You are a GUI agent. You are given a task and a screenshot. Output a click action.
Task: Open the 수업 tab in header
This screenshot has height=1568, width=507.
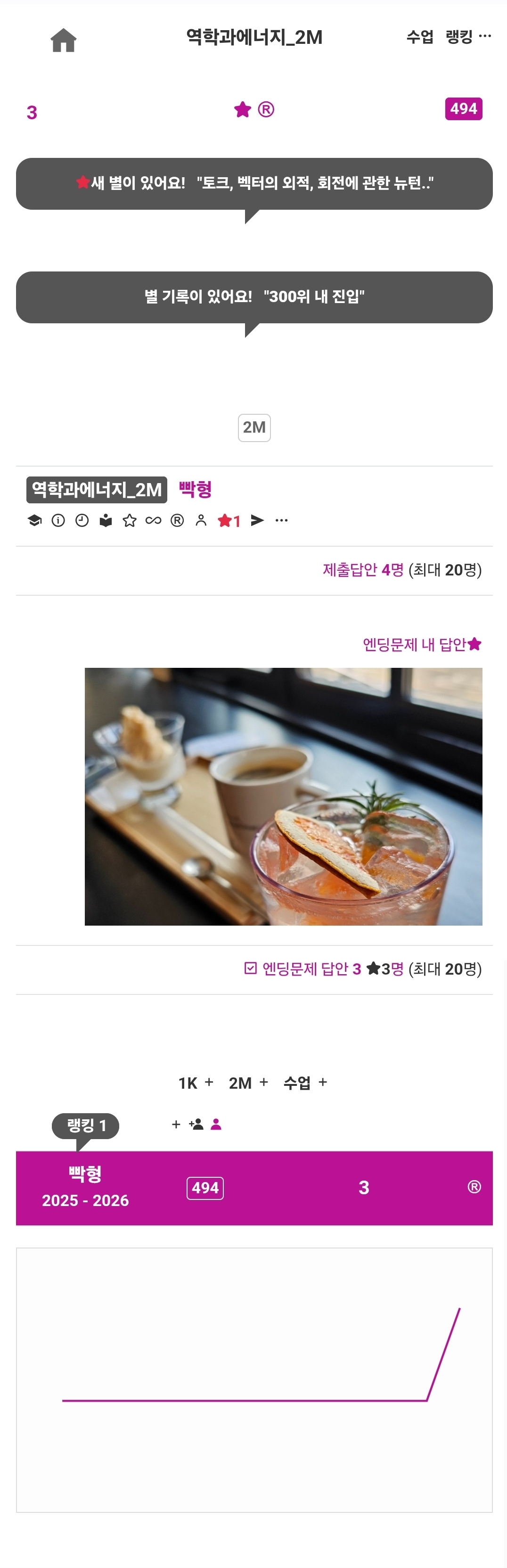420,37
